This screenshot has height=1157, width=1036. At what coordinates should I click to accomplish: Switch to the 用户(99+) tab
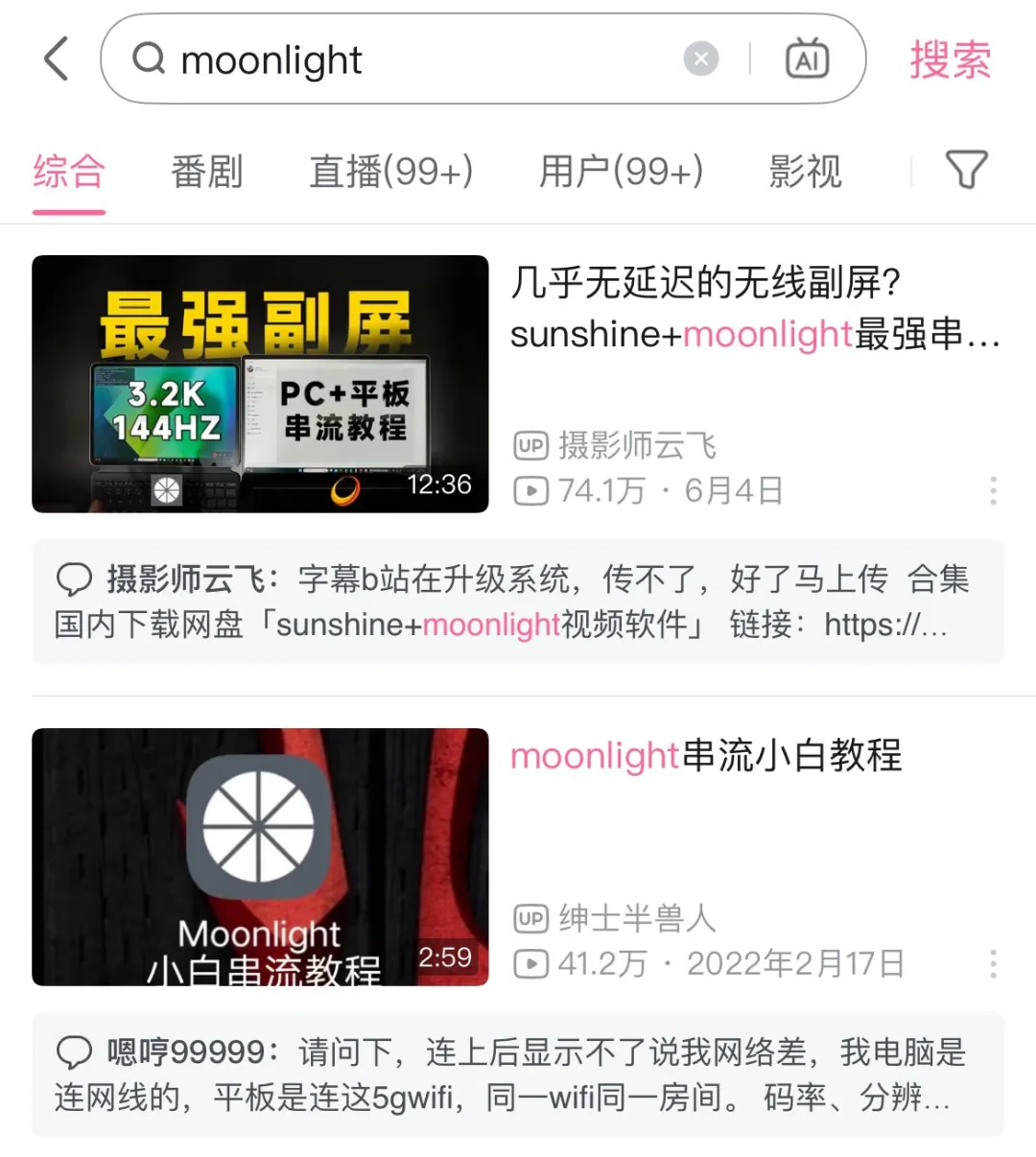point(621,172)
